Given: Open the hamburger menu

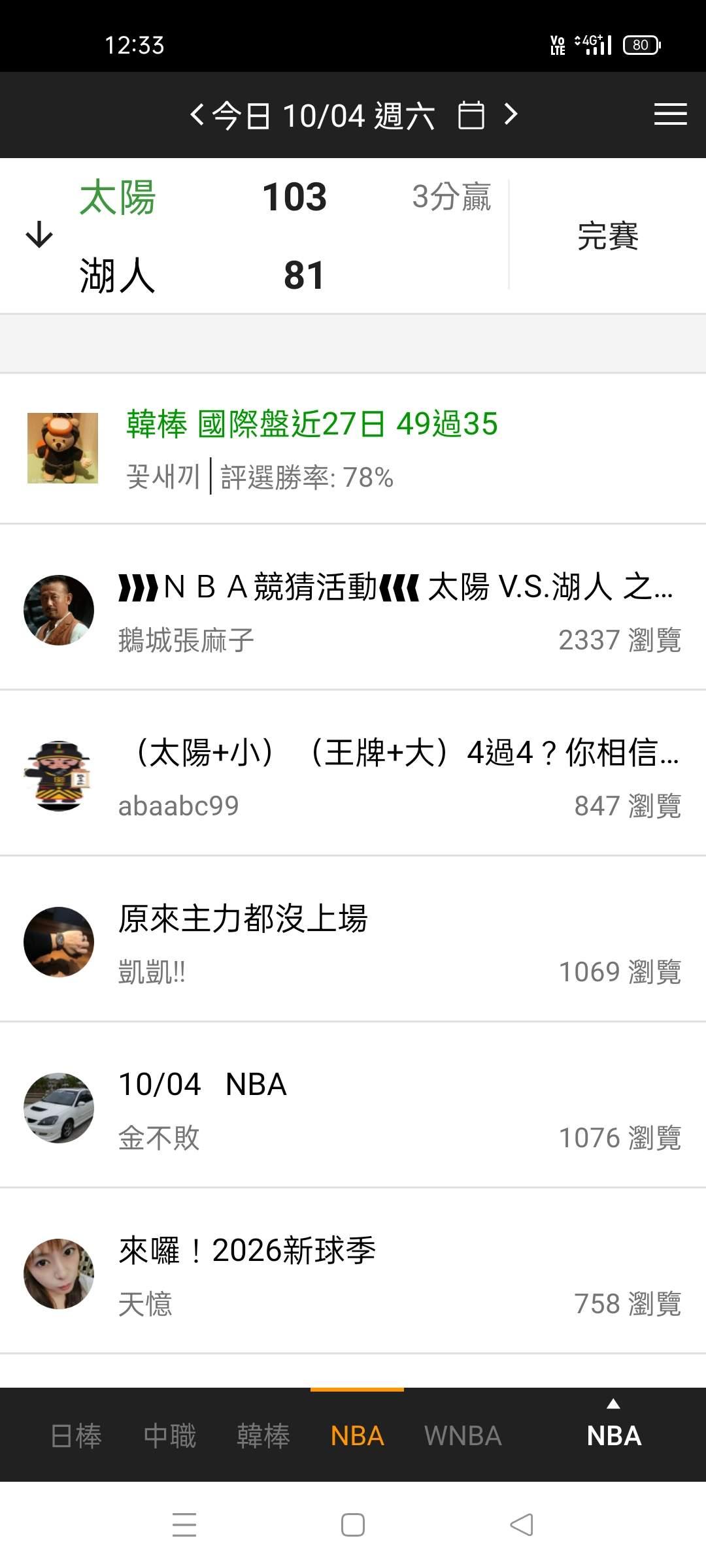Looking at the screenshot, I should click(x=670, y=115).
